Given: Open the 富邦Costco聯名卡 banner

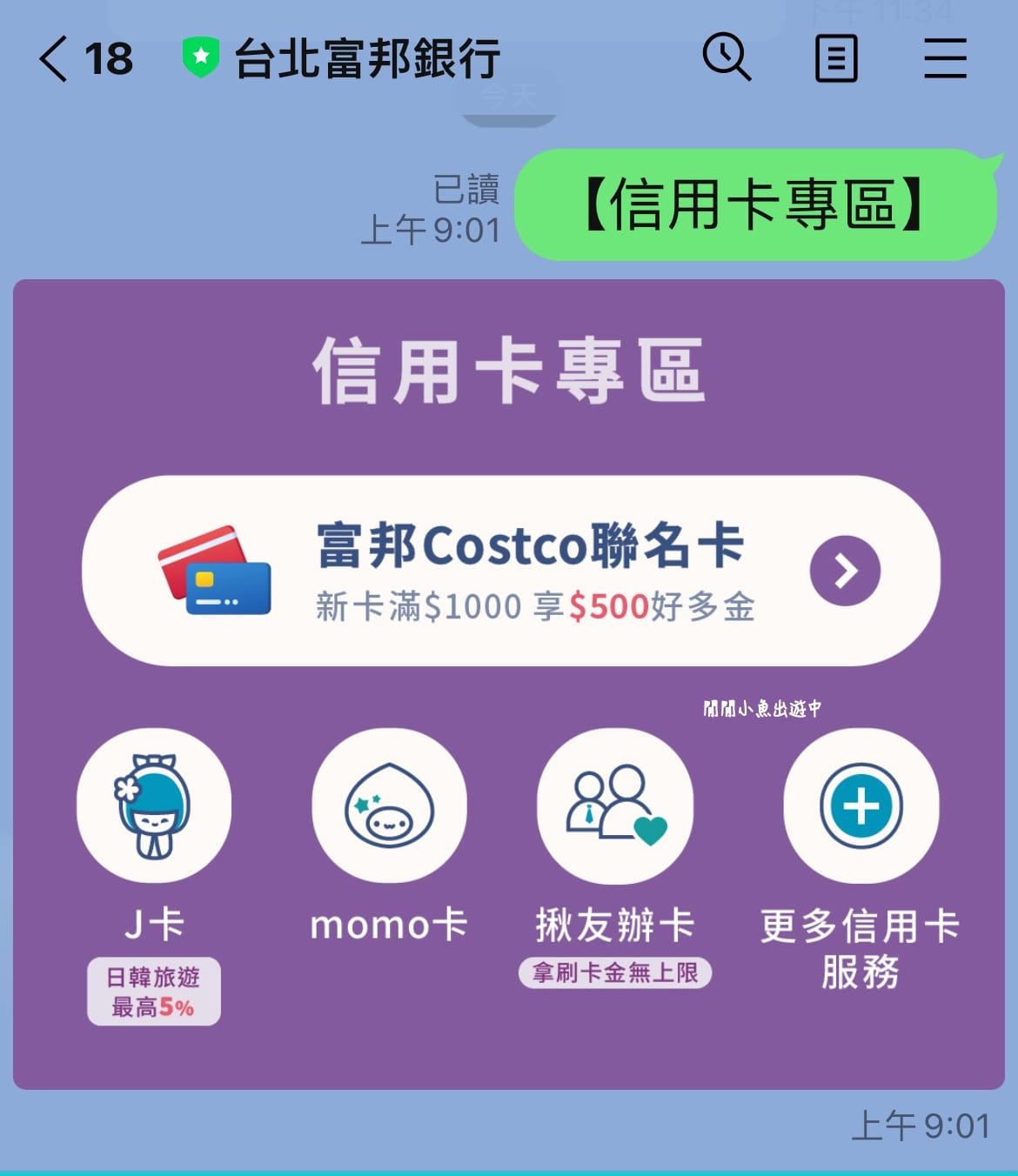Looking at the screenshot, I should 511,571.
